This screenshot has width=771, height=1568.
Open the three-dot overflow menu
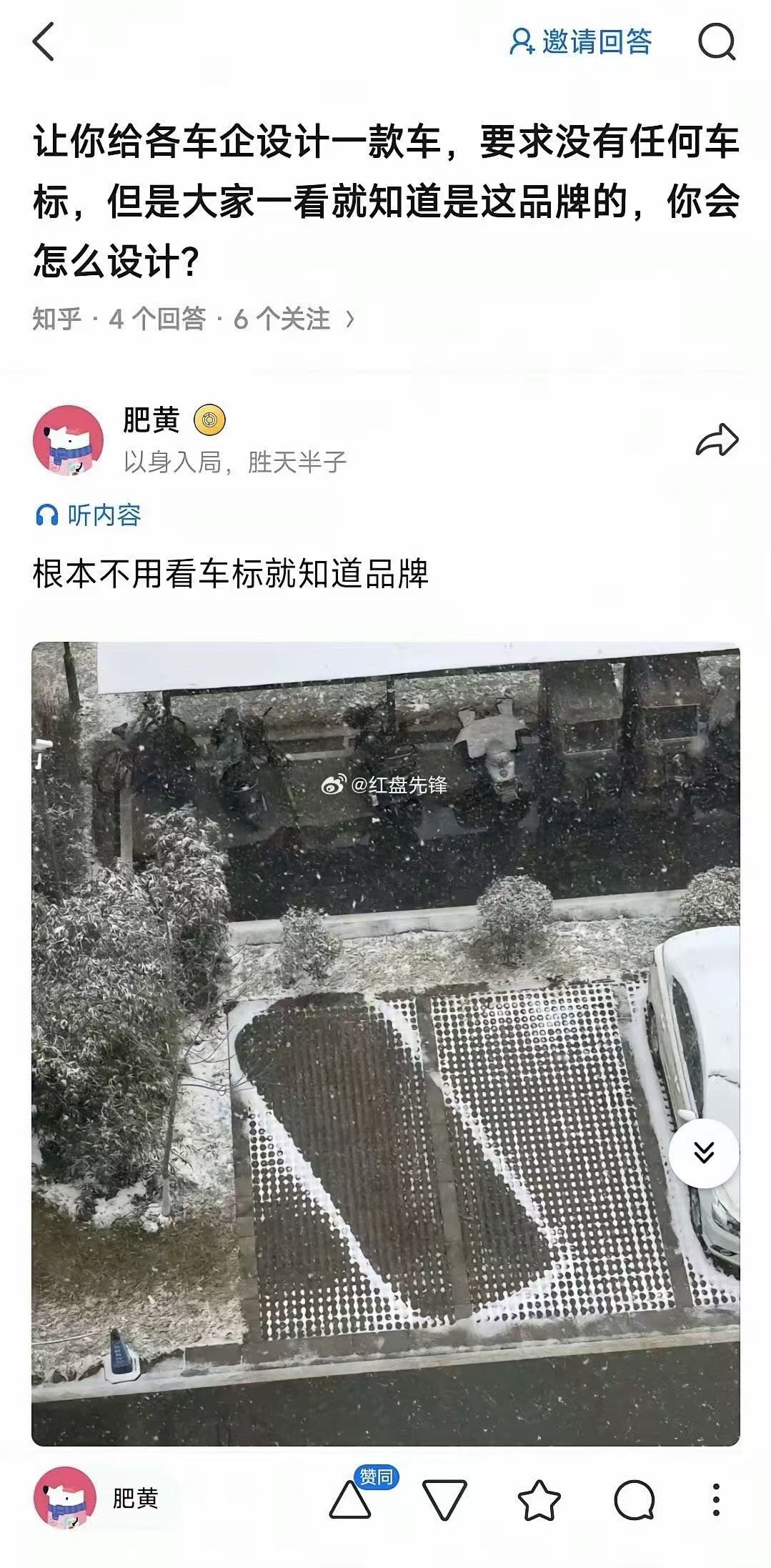(716, 1499)
